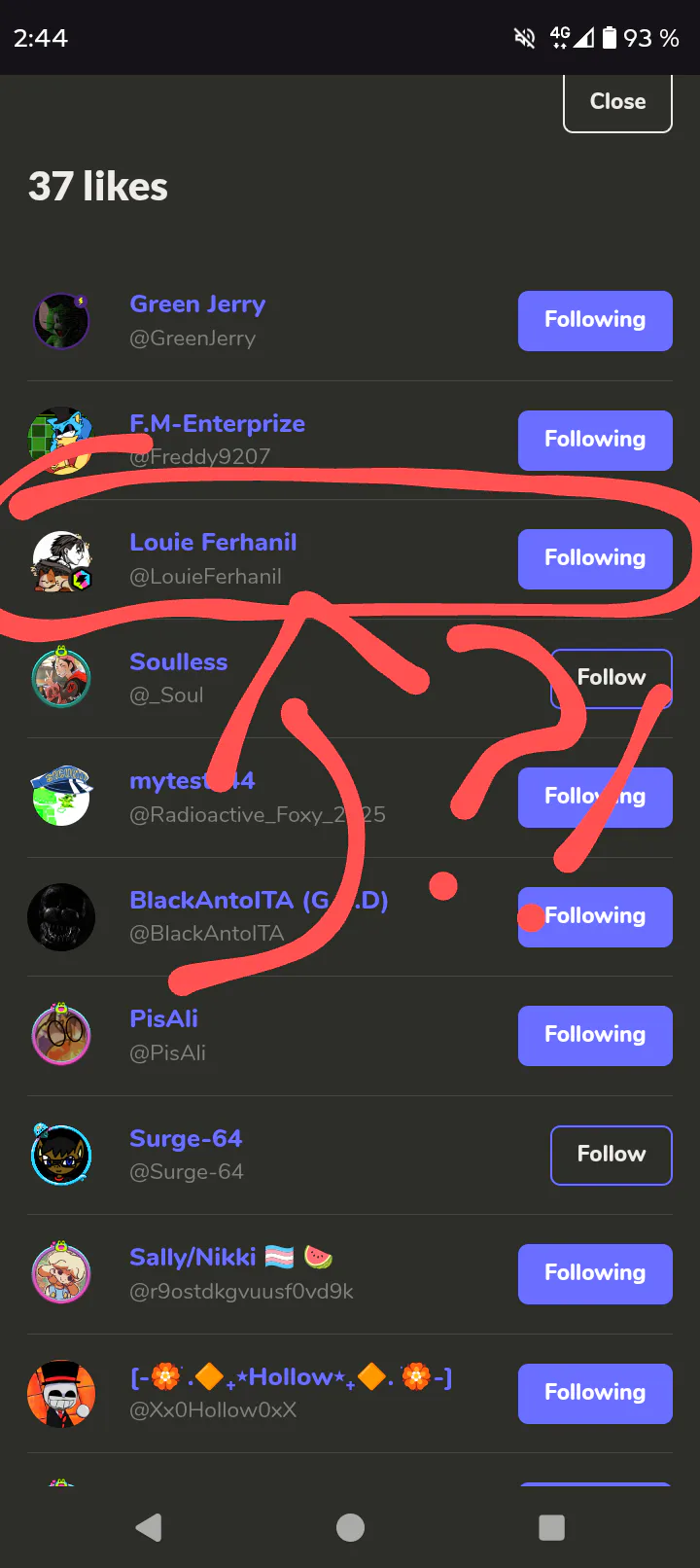The width and height of the screenshot is (700, 1568).
Task: Tap the Following button for PisAli
Action: coord(595,1035)
